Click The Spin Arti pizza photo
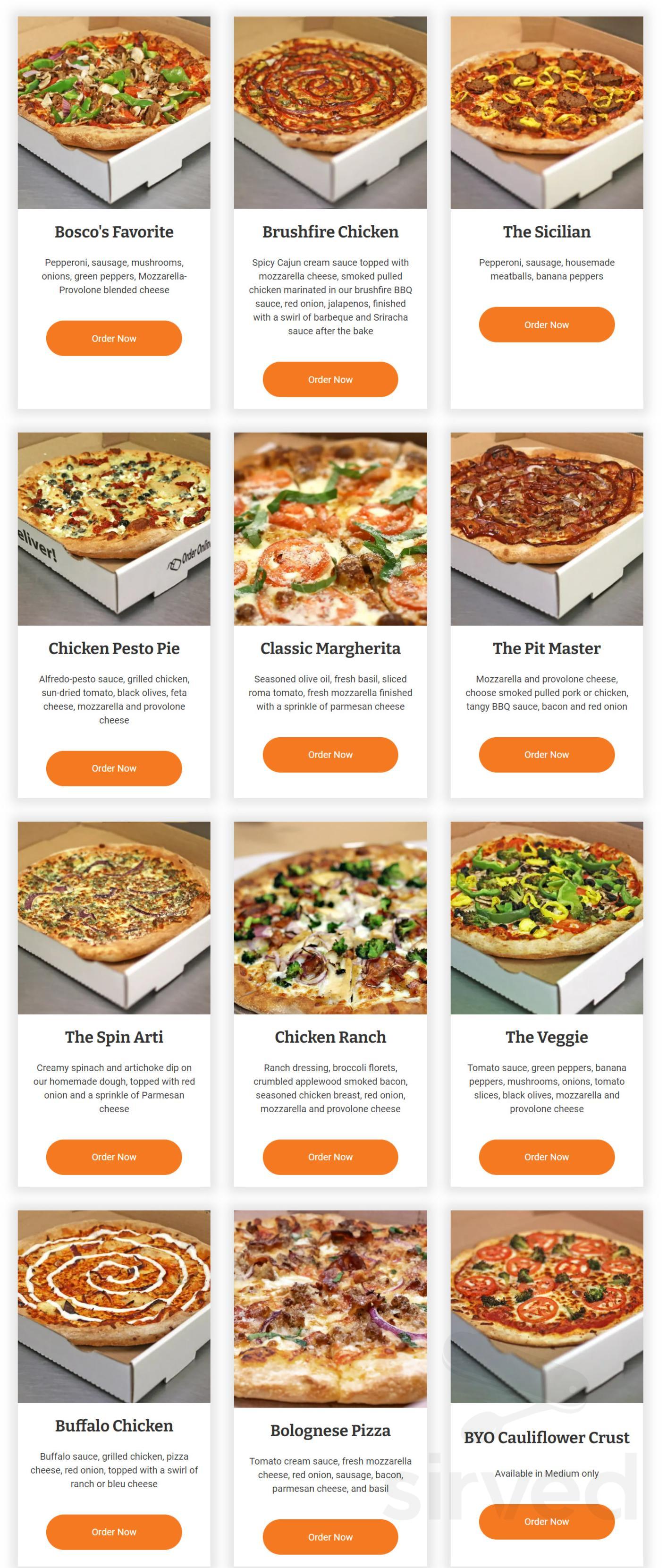The height and width of the screenshot is (1568, 667). 114,919
